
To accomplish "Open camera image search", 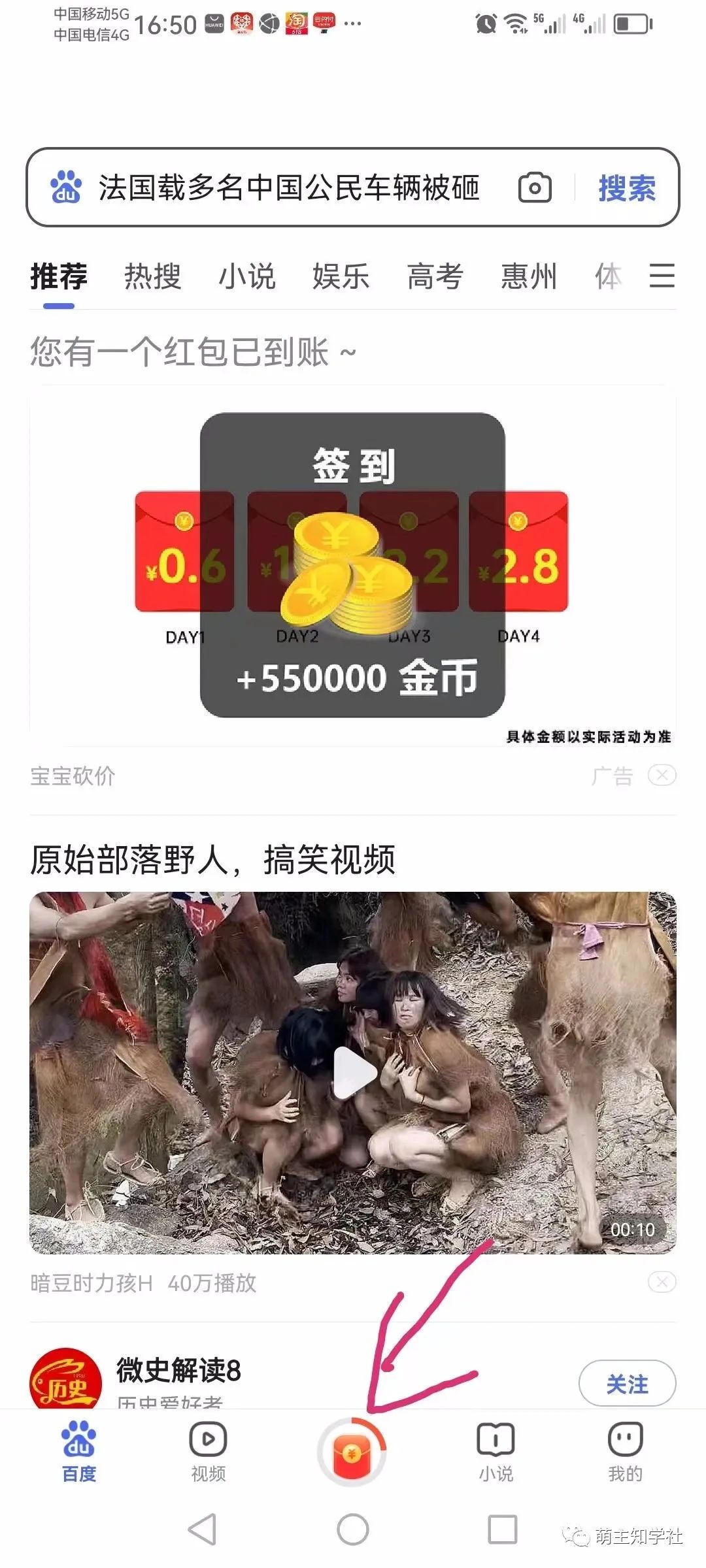I will 534,188.
